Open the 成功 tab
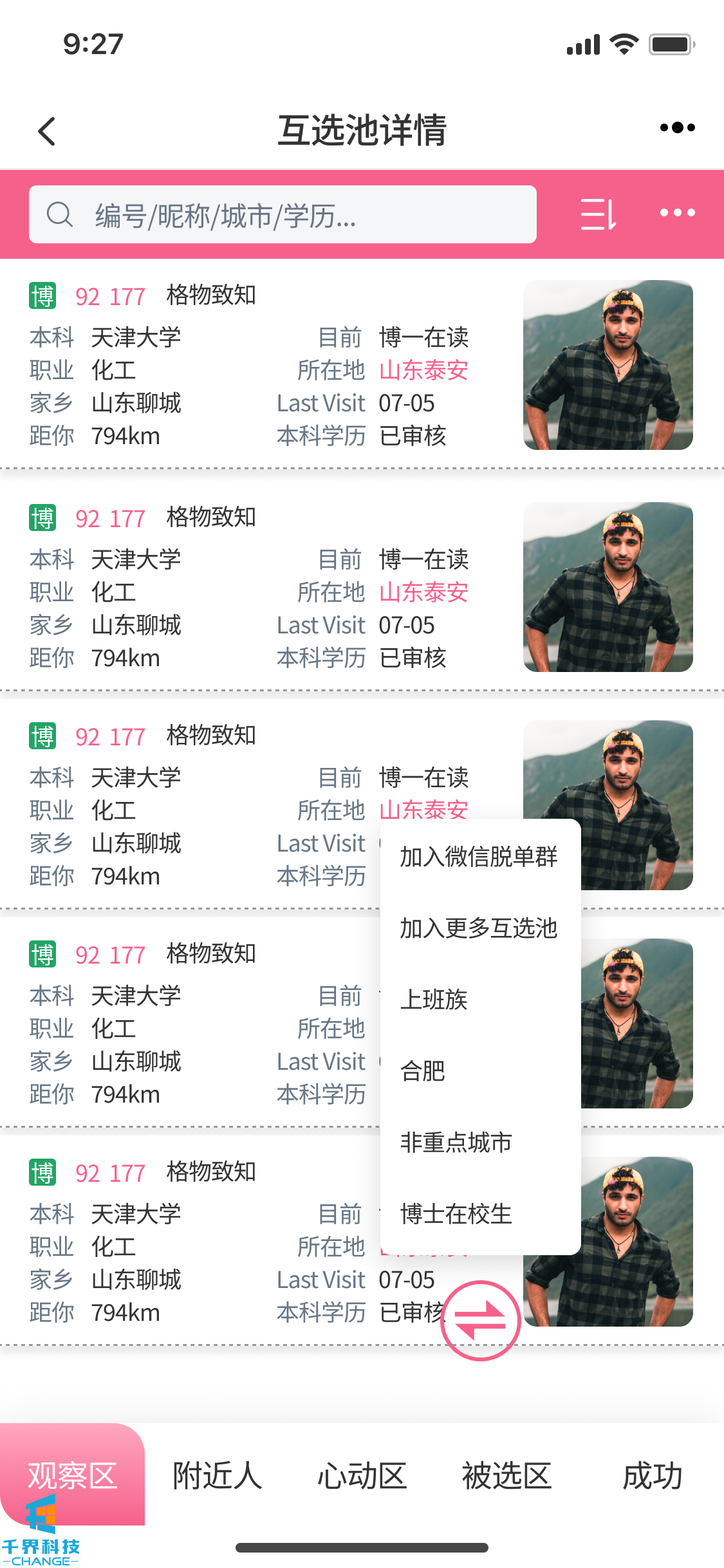 [652, 1475]
